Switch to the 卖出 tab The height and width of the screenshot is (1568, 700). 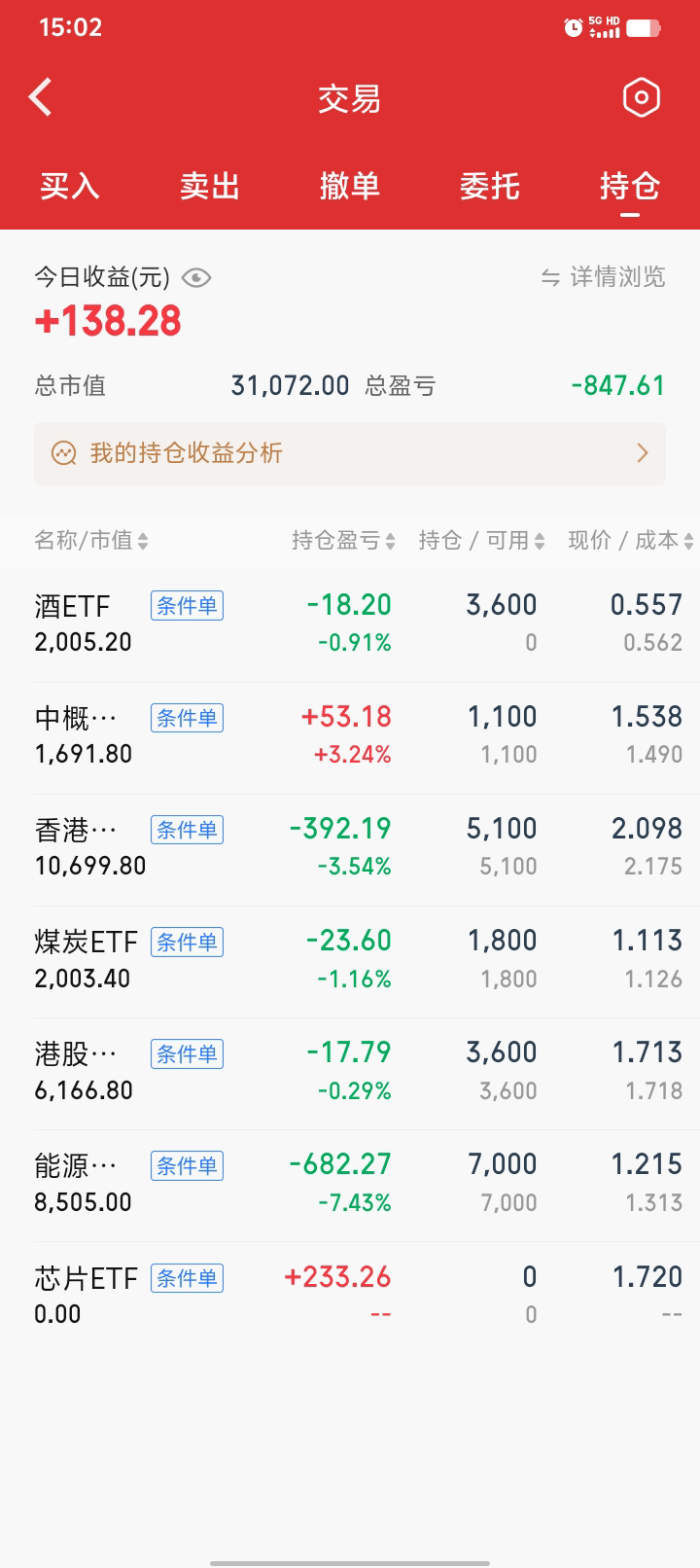point(210,186)
